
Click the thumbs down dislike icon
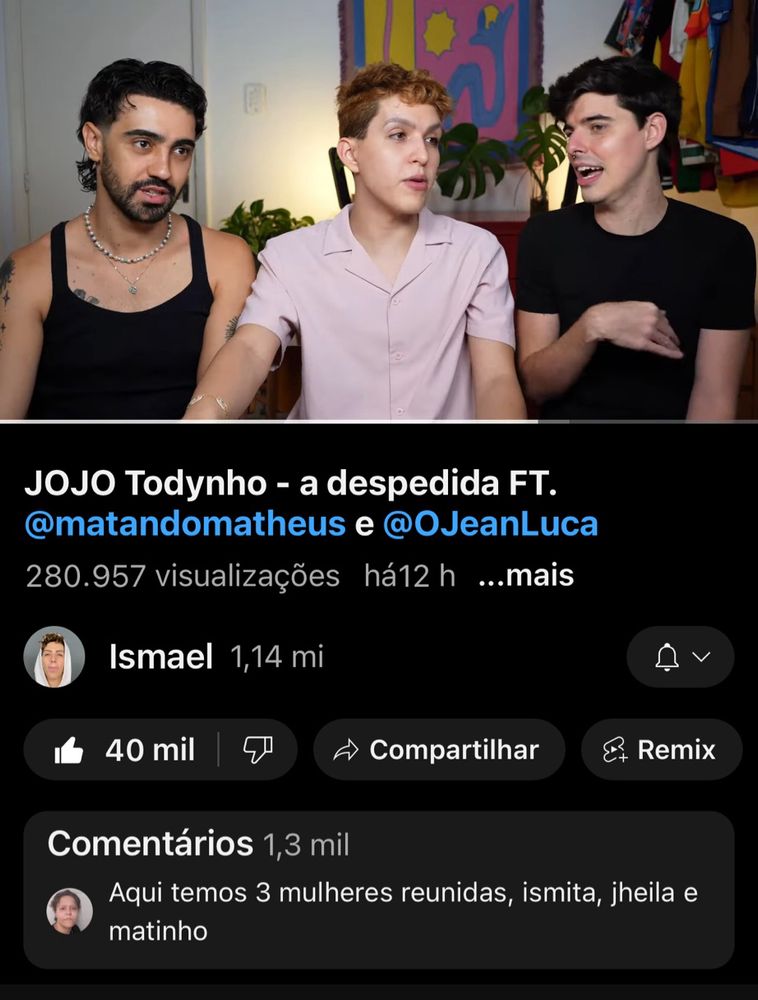pos(260,749)
